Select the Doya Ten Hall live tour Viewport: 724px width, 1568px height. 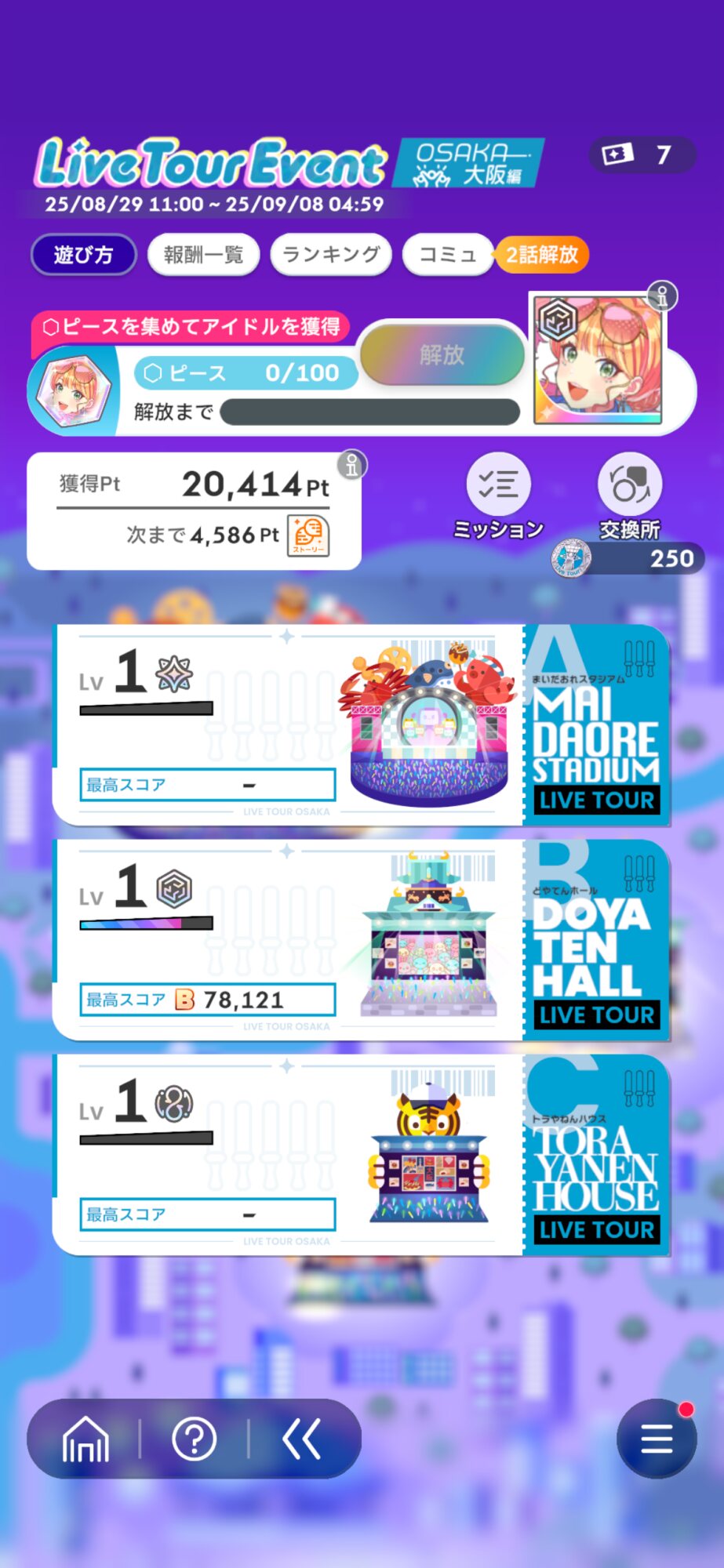[361, 939]
